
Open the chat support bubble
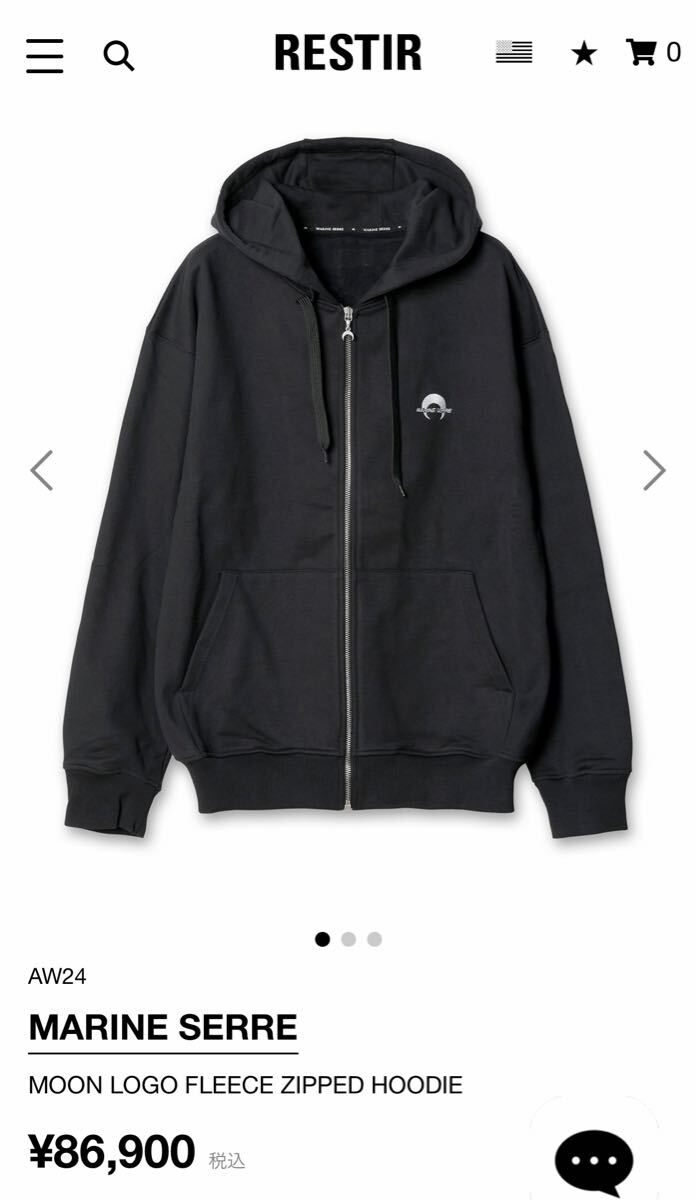(x=594, y=1162)
